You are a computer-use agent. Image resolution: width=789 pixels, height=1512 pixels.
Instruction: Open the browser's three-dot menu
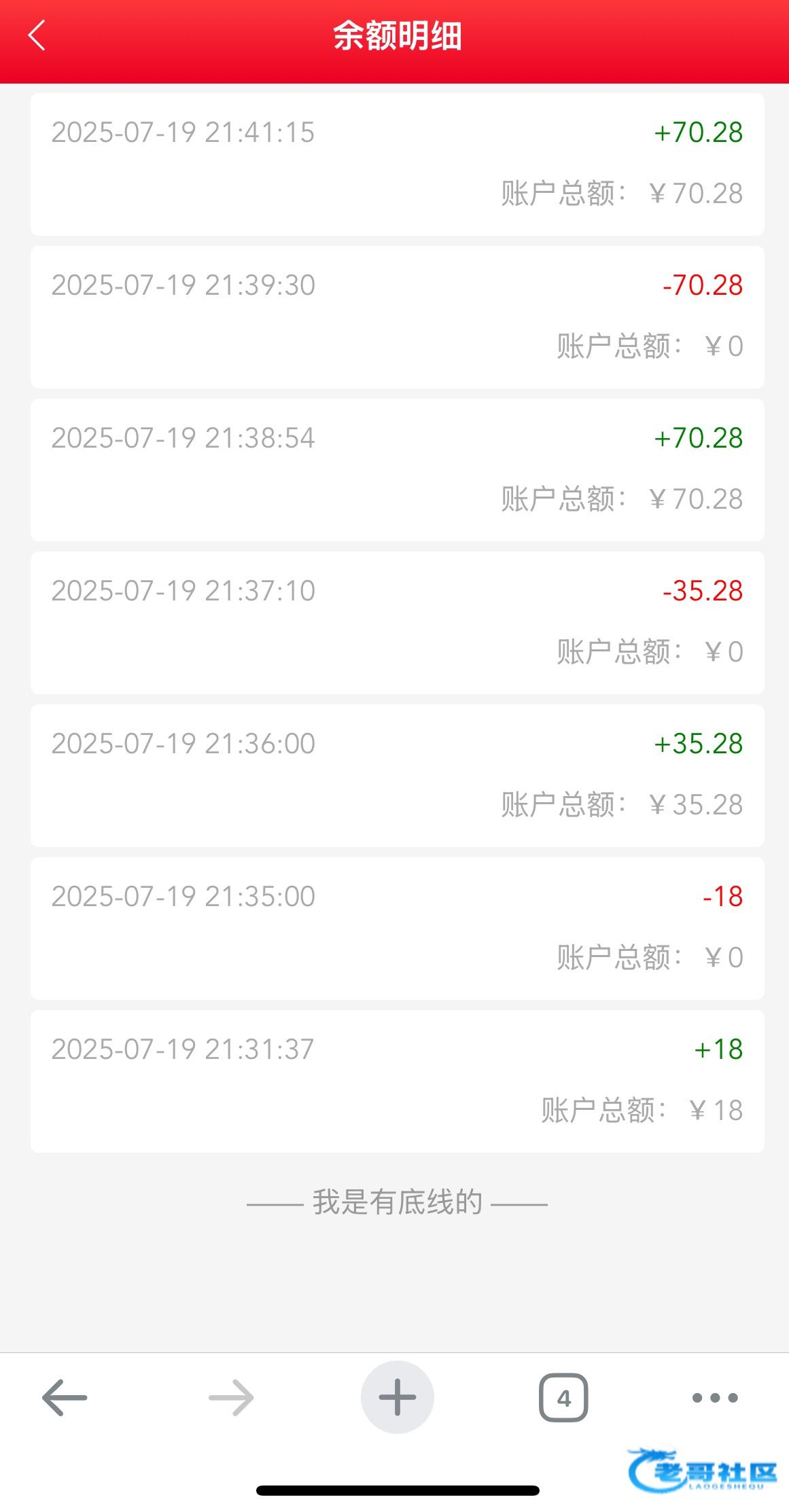(x=714, y=1397)
